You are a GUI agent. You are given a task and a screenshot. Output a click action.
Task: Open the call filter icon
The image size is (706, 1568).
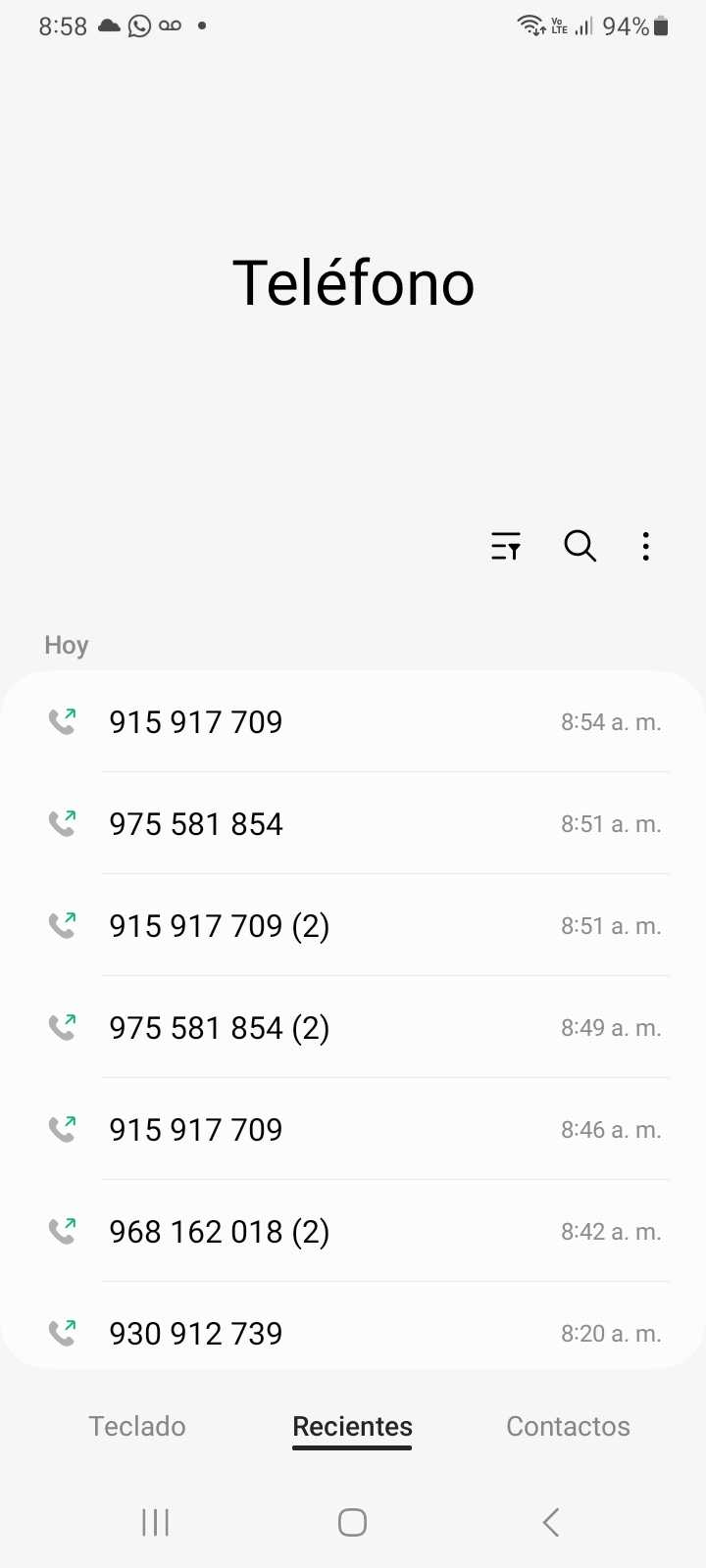point(506,546)
